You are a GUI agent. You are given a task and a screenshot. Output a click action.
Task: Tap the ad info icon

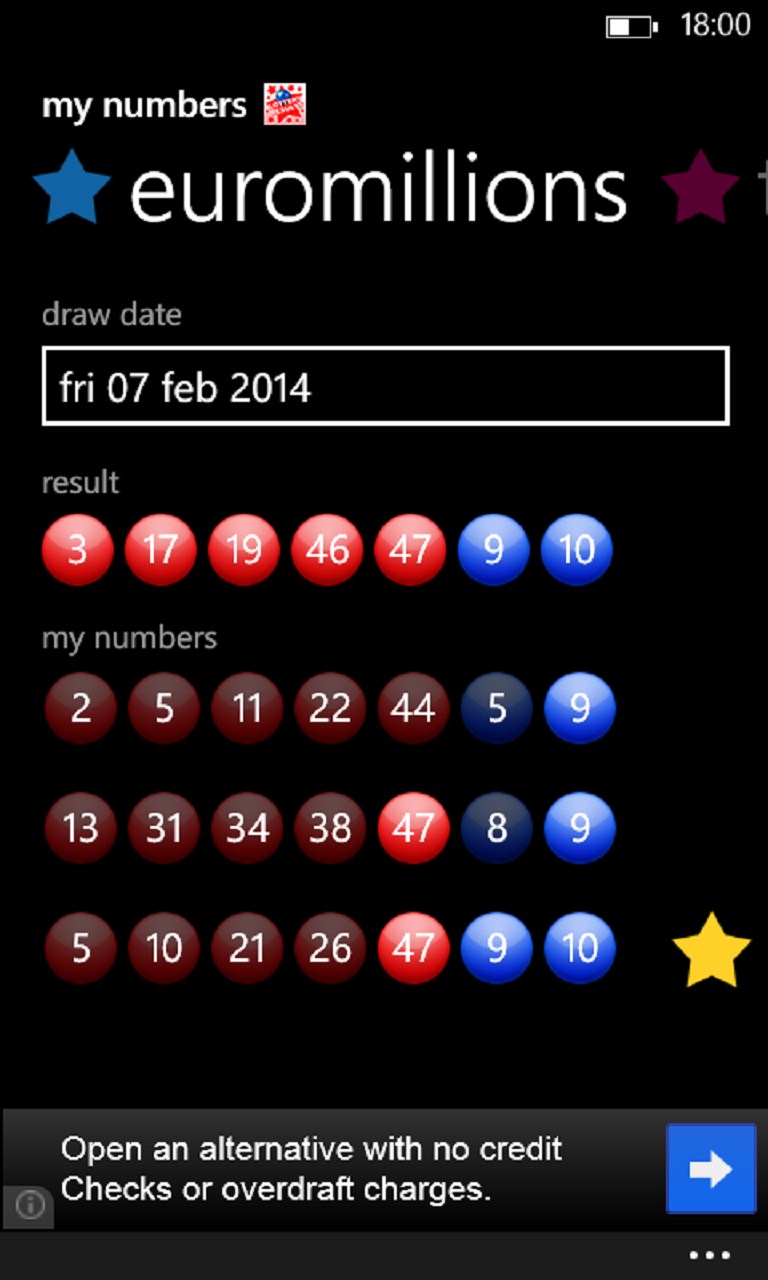tap(29, 1206)
